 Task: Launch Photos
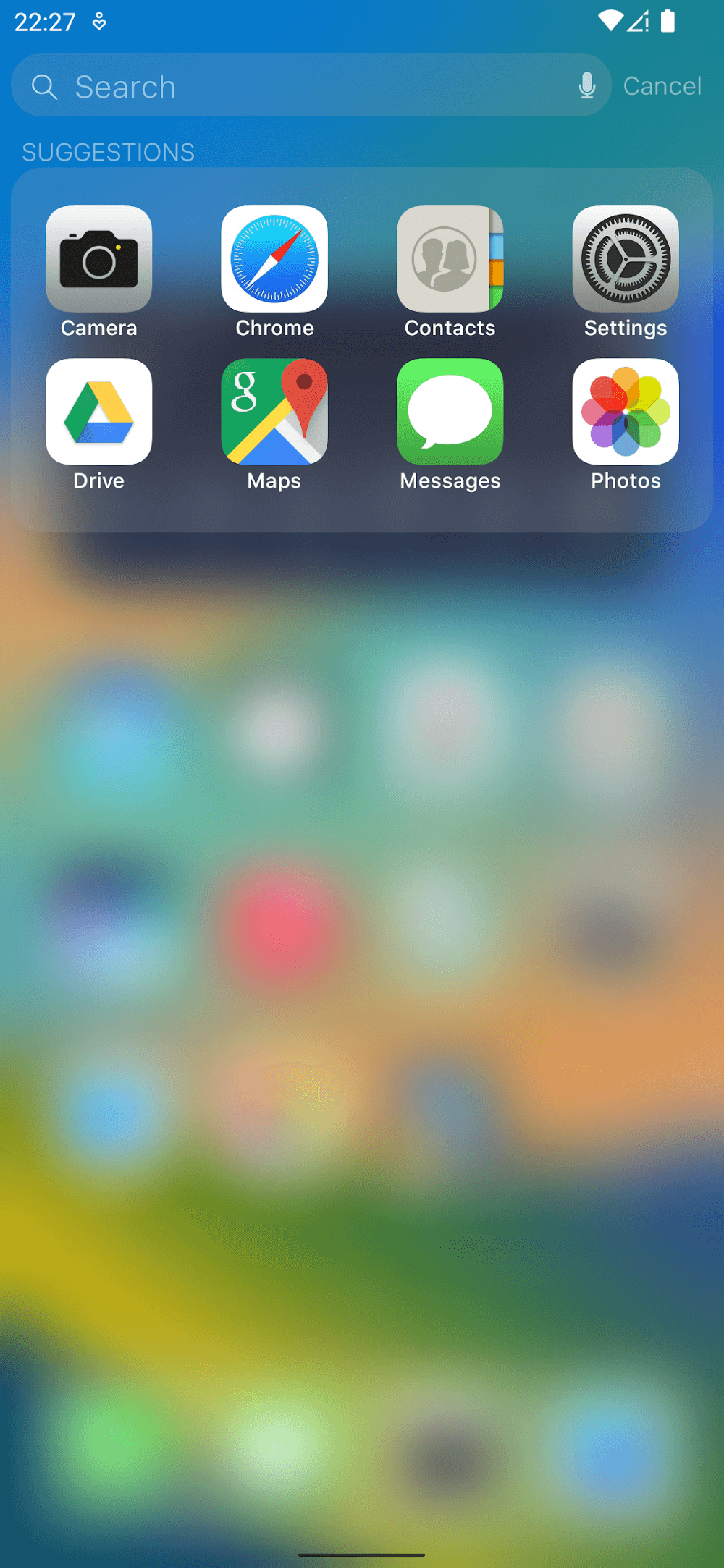[x=626, y=412]
